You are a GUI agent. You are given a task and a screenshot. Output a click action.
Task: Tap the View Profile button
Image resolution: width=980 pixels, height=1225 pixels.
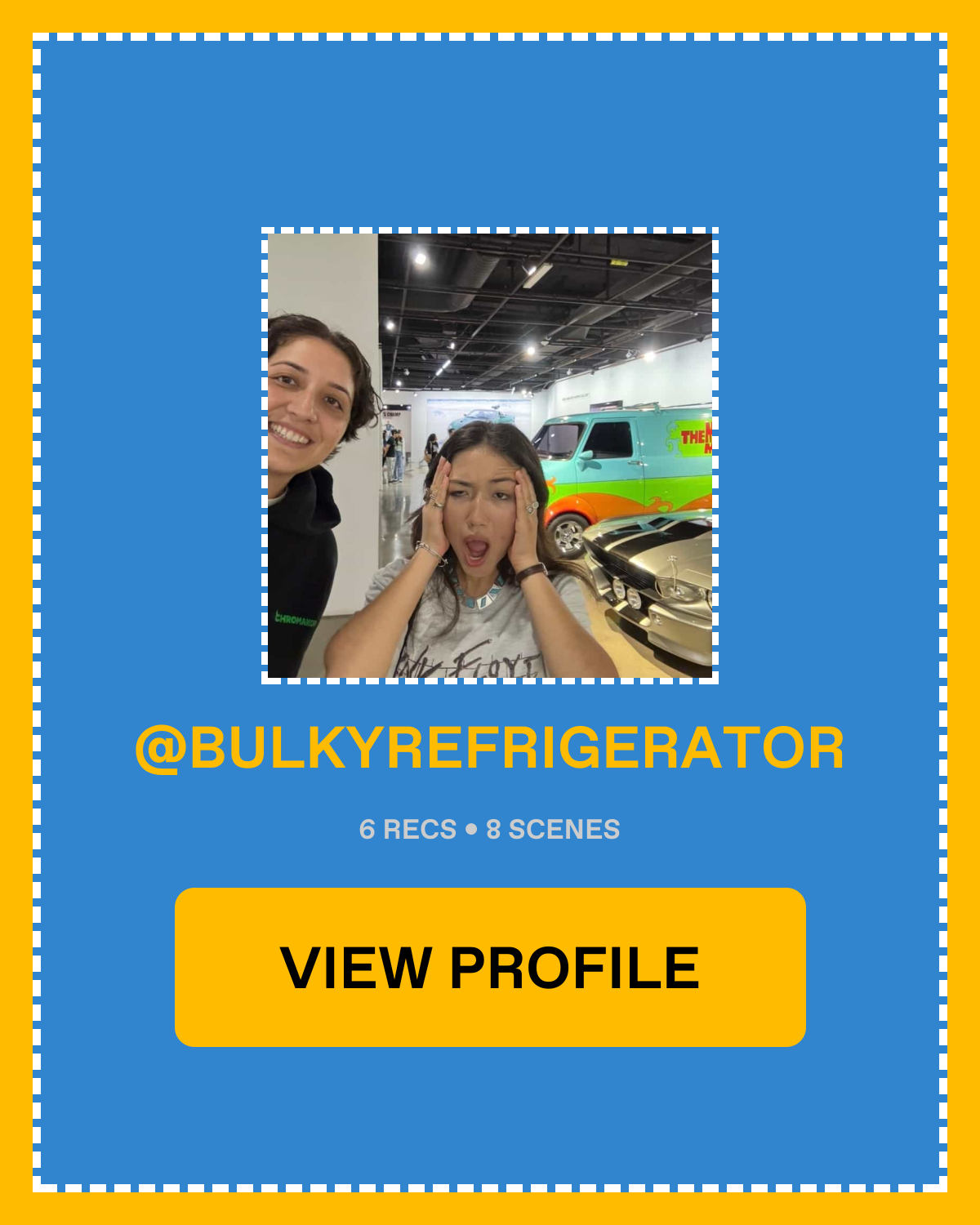(490, 967)
